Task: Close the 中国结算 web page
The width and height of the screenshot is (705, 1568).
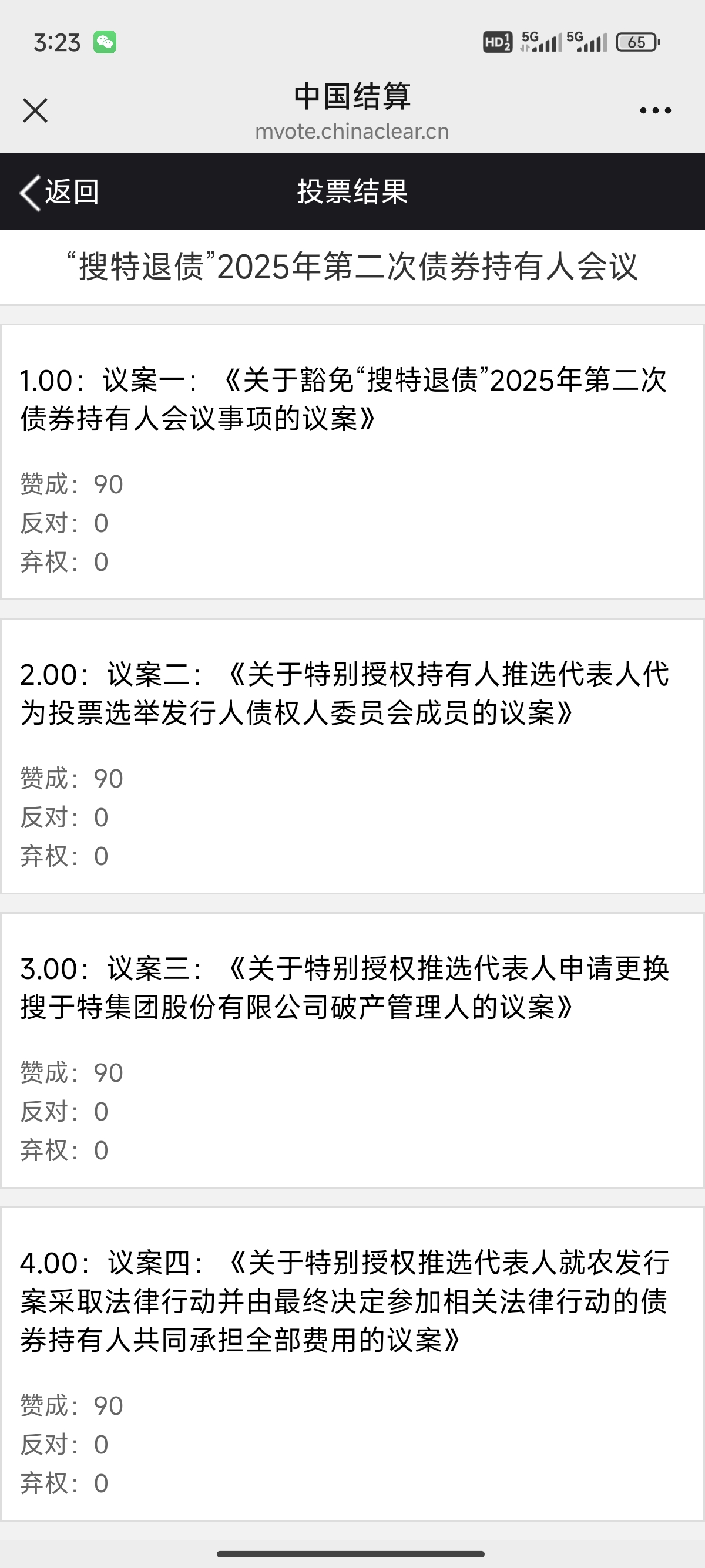Action: coord(35,111)
